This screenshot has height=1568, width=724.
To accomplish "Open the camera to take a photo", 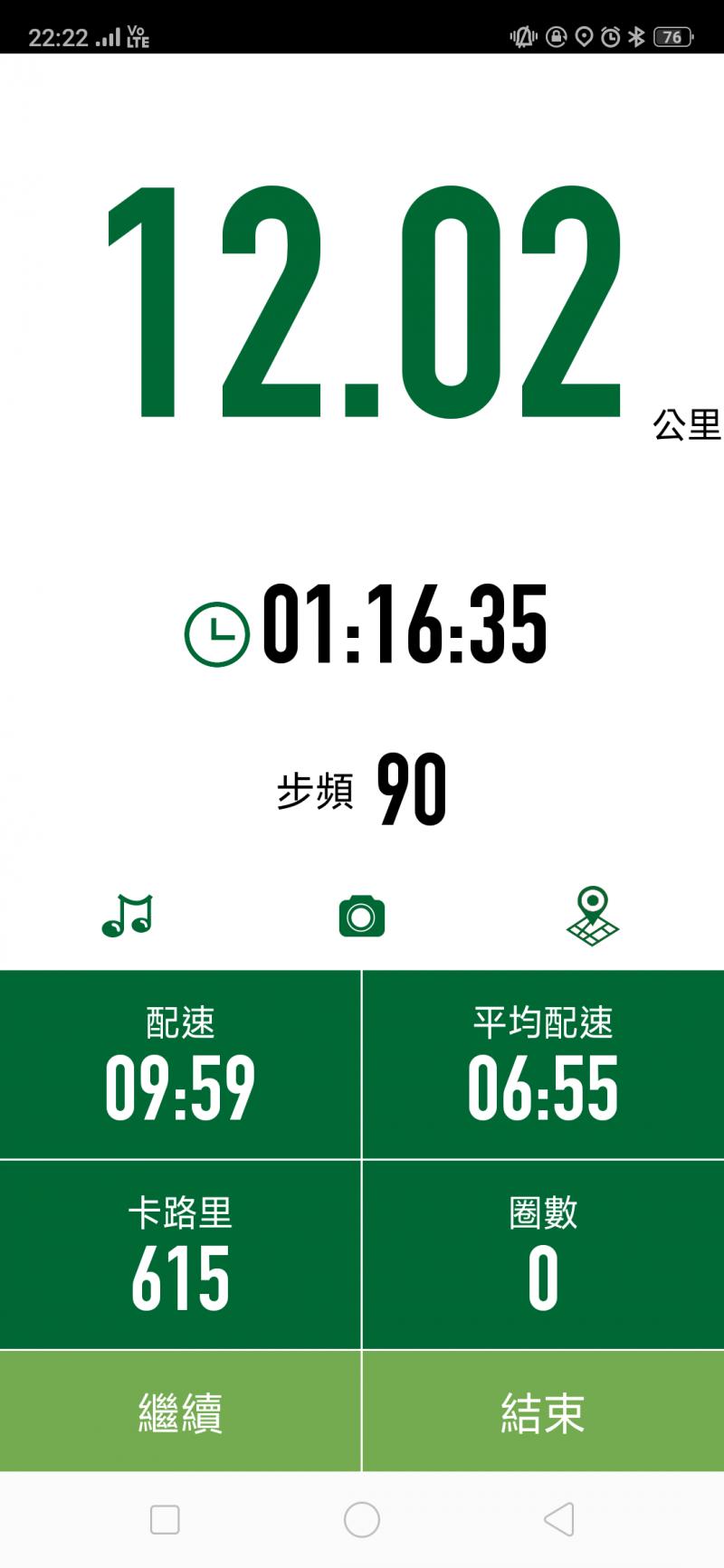I will [362, 916].
